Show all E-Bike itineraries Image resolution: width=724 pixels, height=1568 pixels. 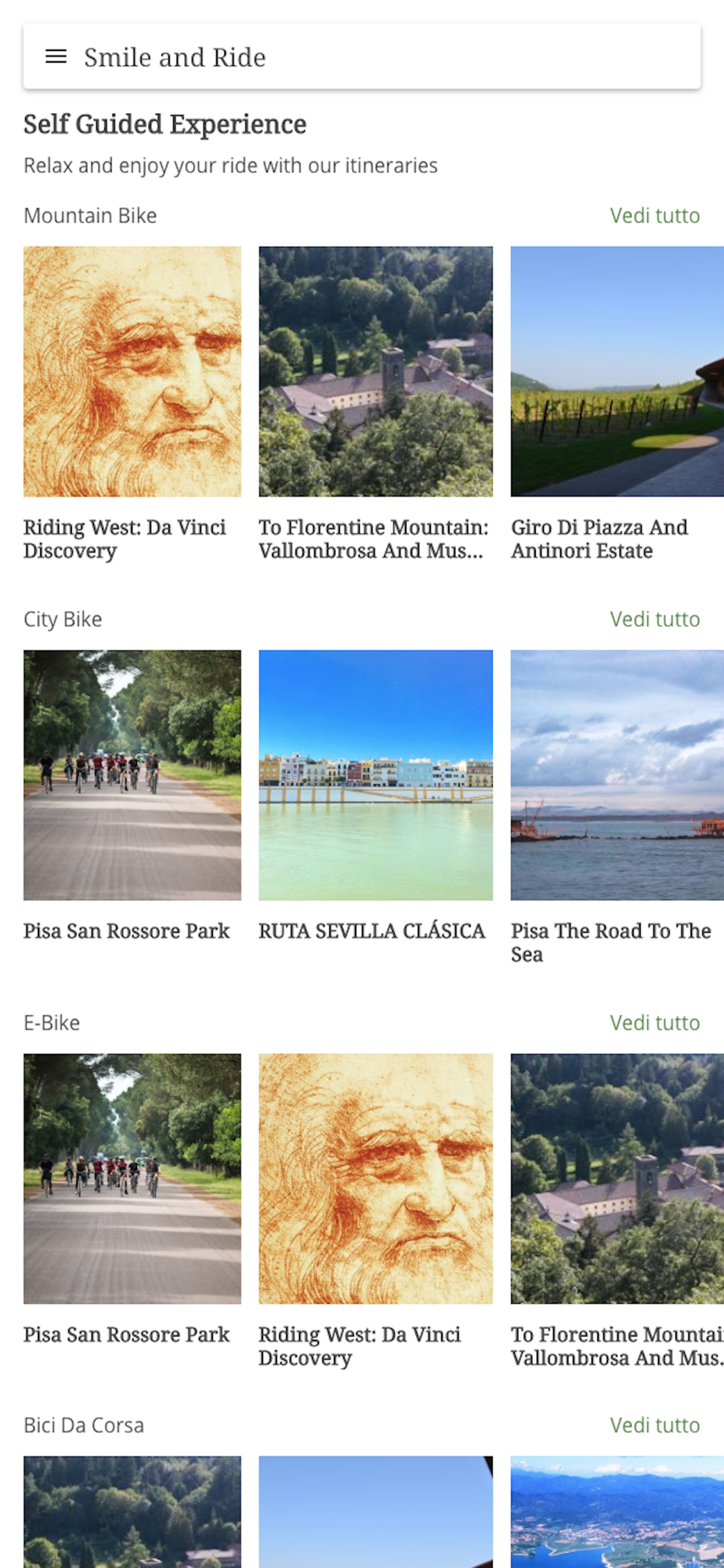[654, 1022]
